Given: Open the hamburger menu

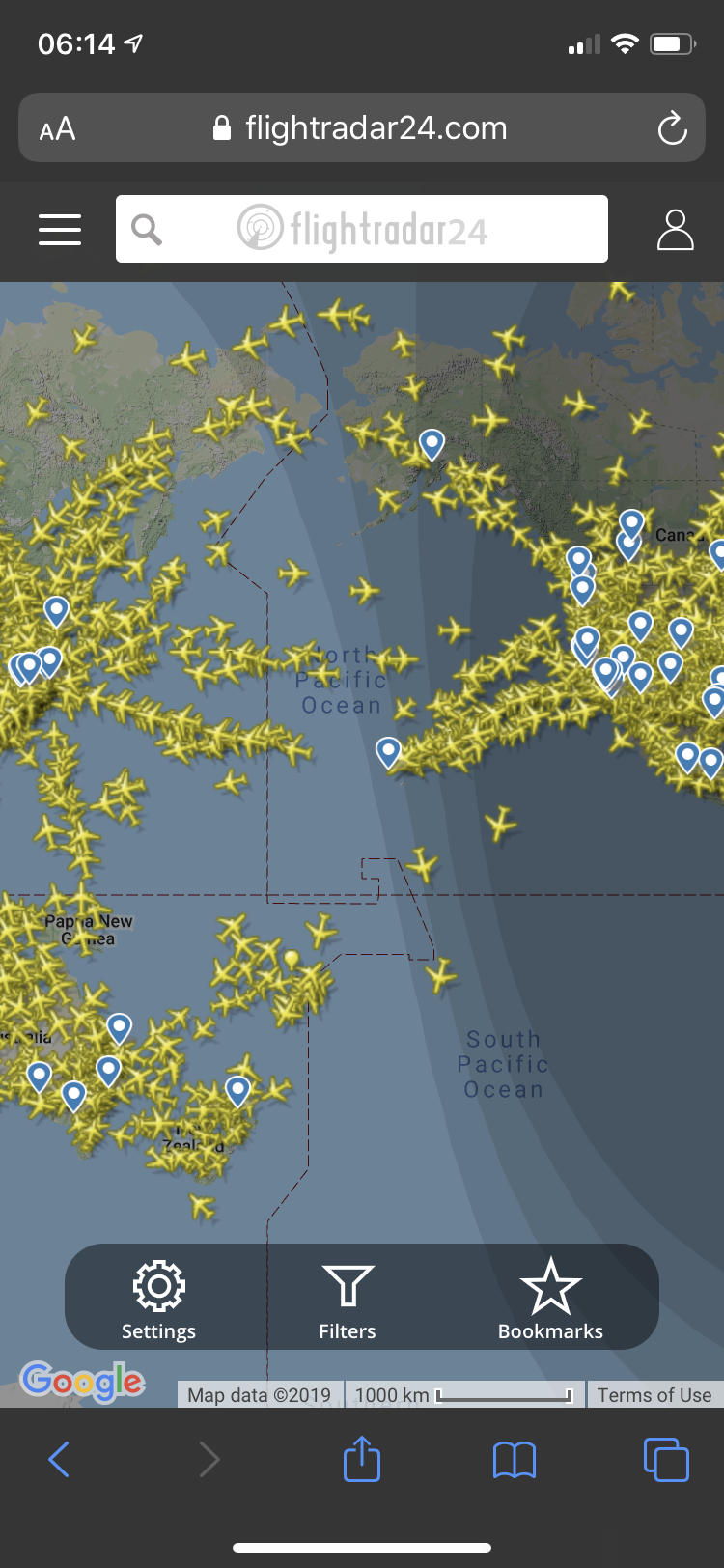Looking at the screenshot, I should pos(60,230).
